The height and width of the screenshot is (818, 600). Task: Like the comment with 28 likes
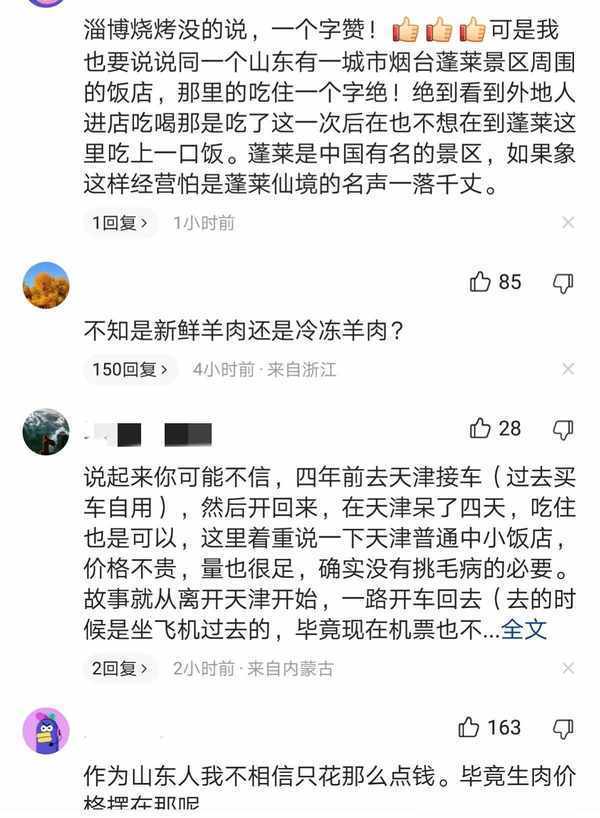[x=482, y=428]
